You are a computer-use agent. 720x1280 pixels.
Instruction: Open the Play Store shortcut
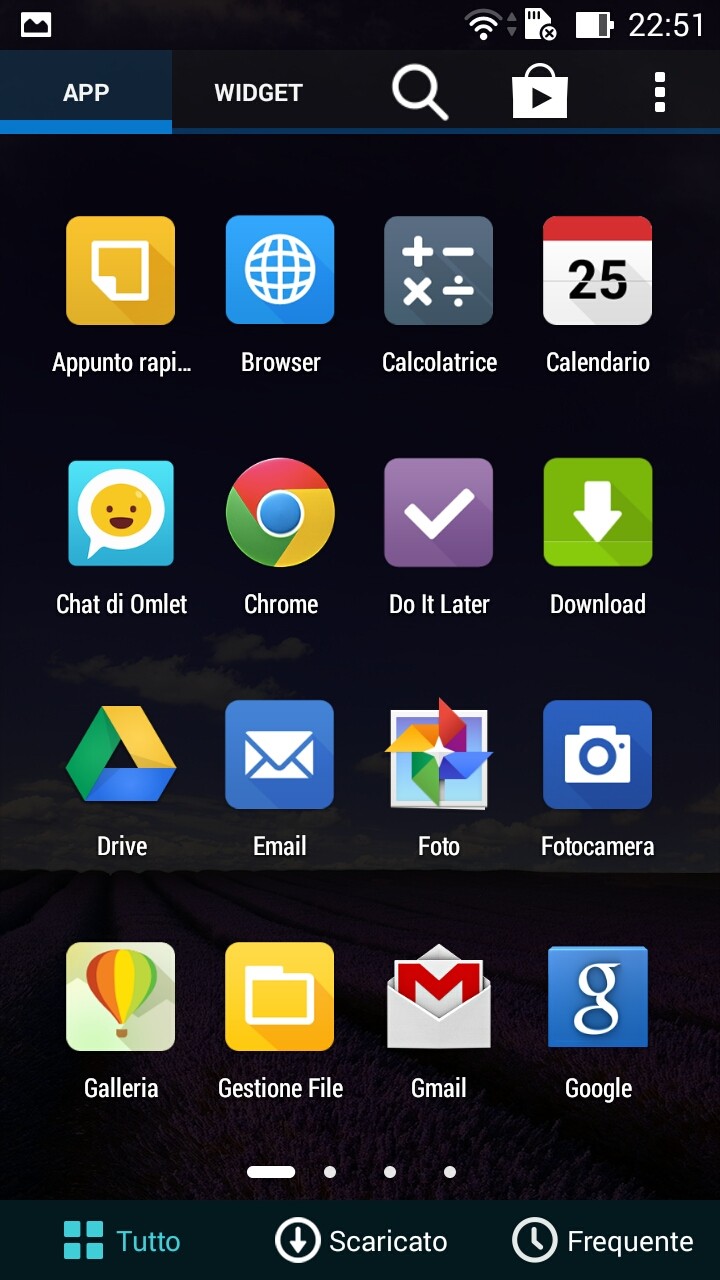tap(540, 93)
